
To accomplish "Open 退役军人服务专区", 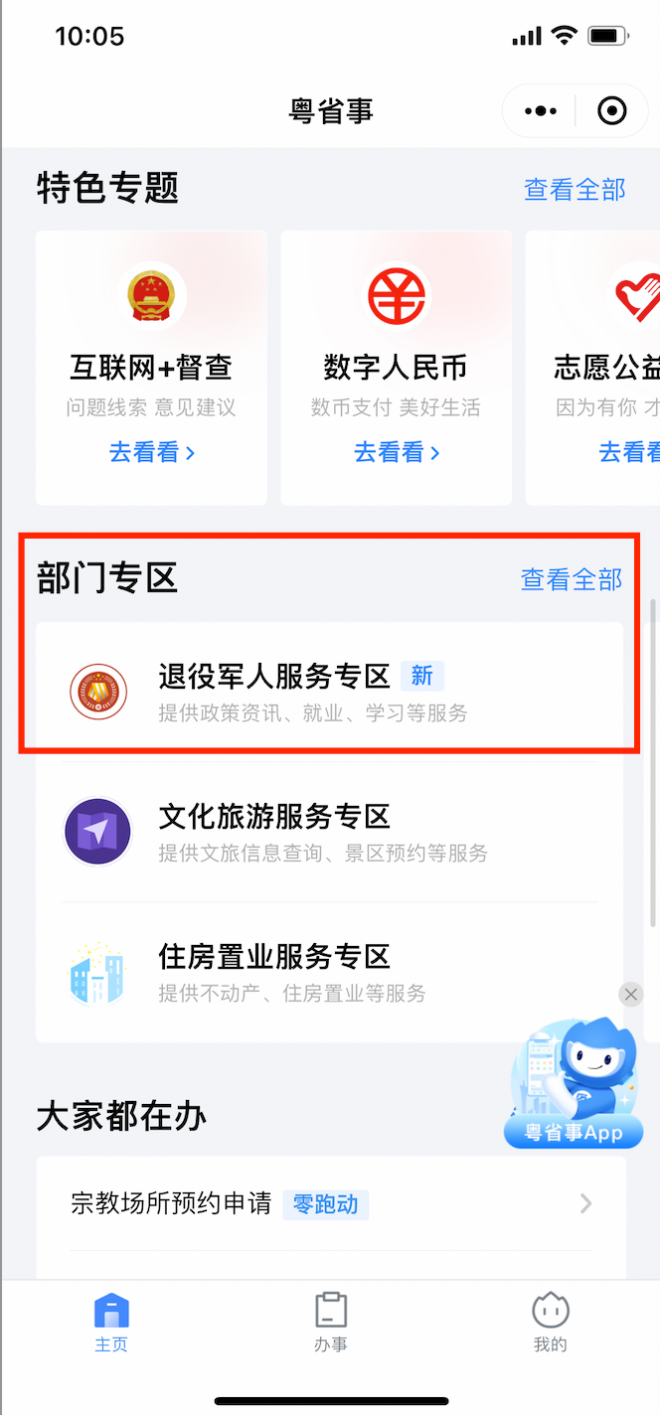I will [x=329, y=690].
